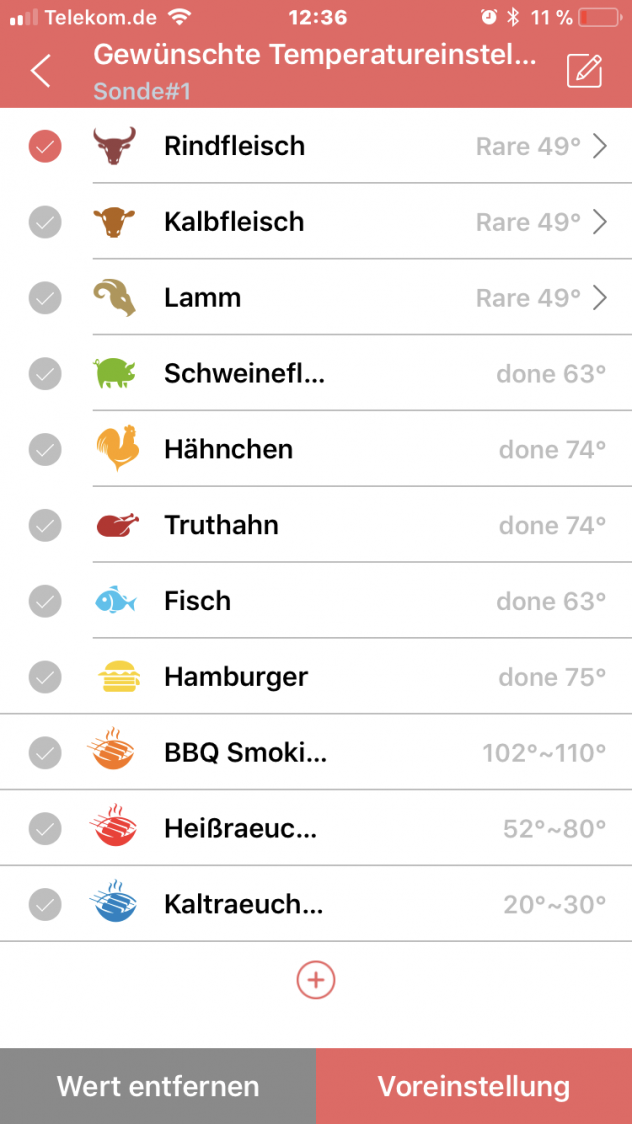The height and width of the screenshot is (1124, 632).
Task: Expand the Lamm Rare 49° chevron
Action: coord(600,297)
